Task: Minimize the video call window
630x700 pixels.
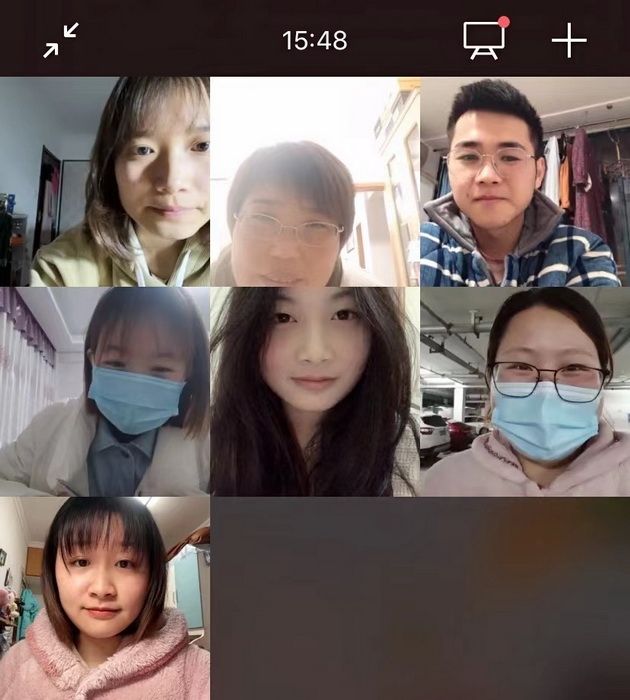Action: click(61, 40)
